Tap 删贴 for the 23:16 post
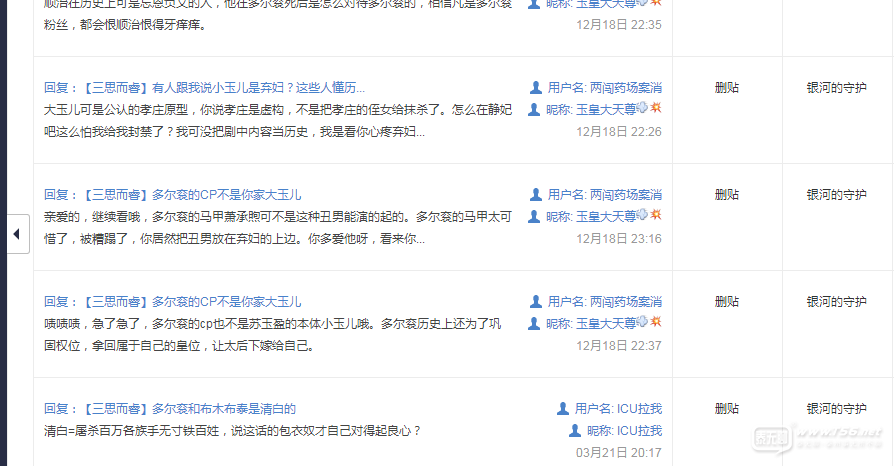Screen dimensions: 894x466 click(x=727, y=195)
